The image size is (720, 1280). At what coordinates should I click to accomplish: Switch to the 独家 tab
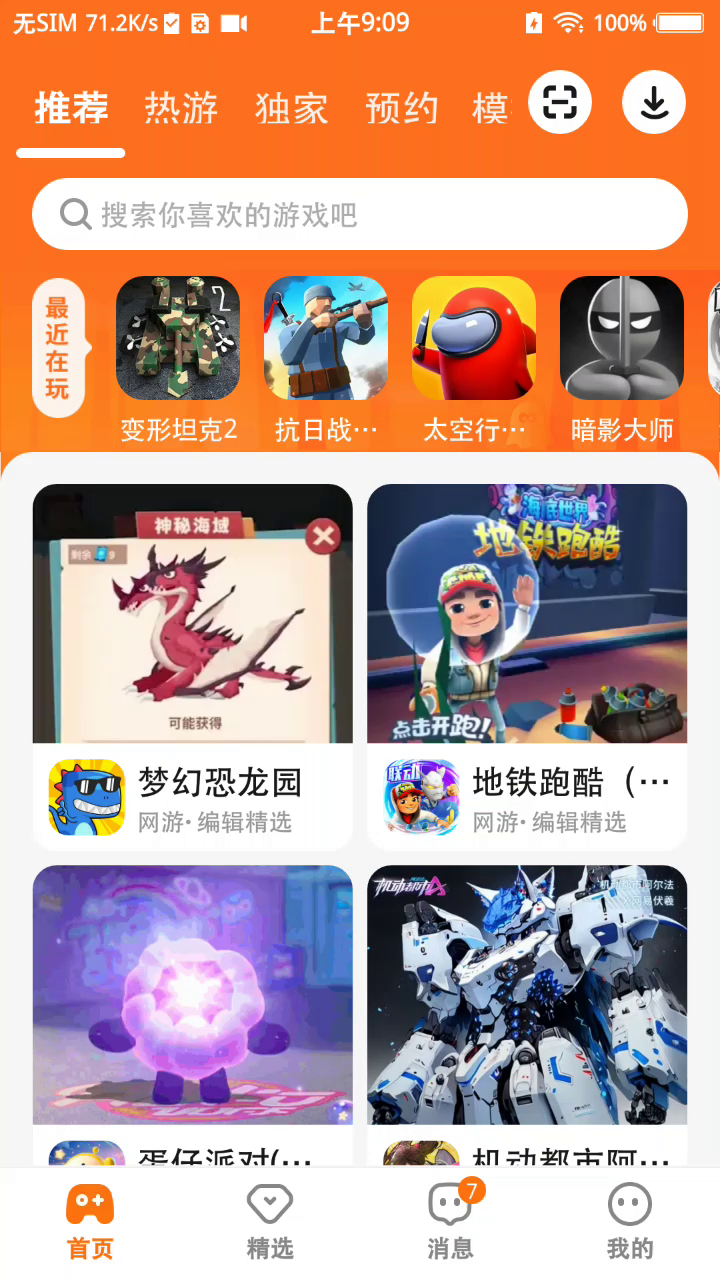[291, 108]
